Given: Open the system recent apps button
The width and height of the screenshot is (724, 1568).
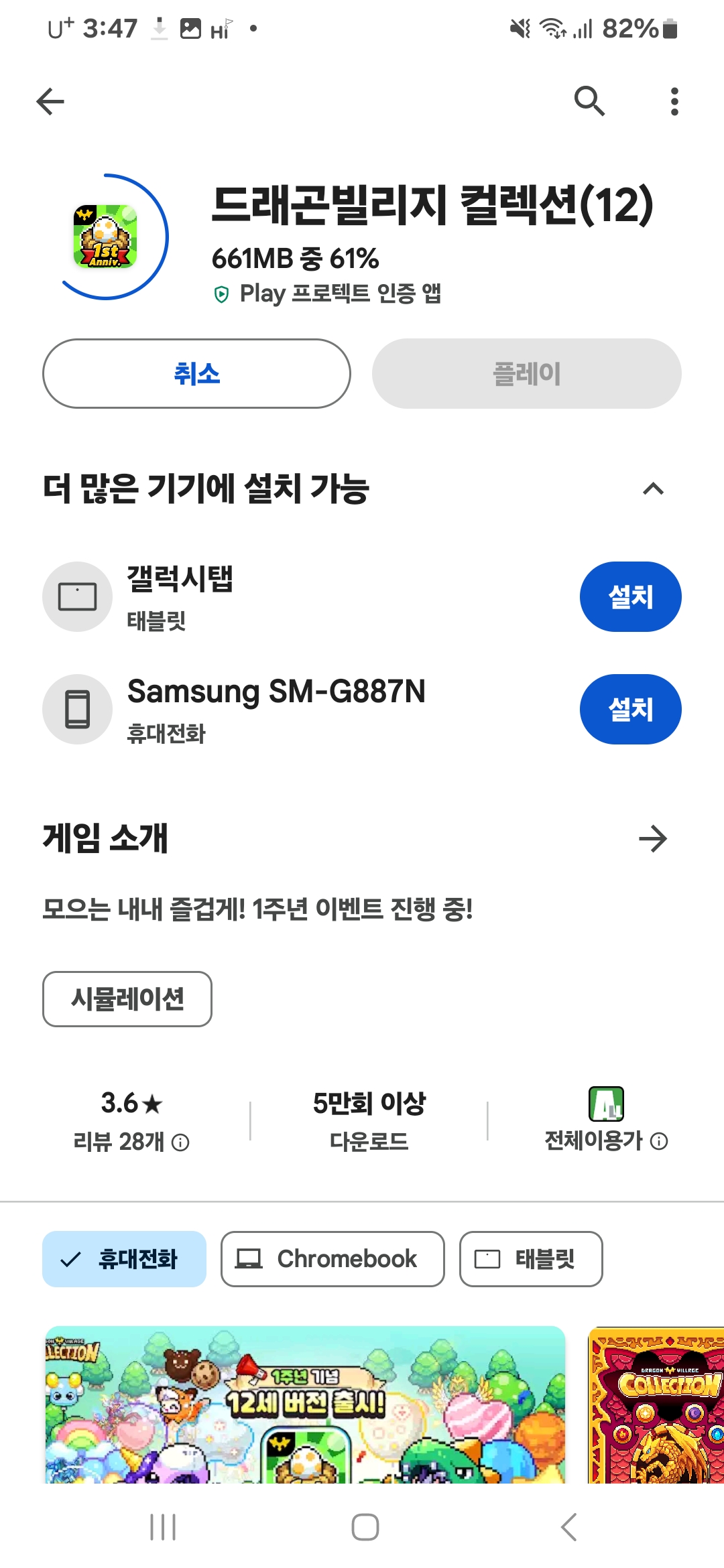Looking at the screenshot, I should coord(163,1527).
